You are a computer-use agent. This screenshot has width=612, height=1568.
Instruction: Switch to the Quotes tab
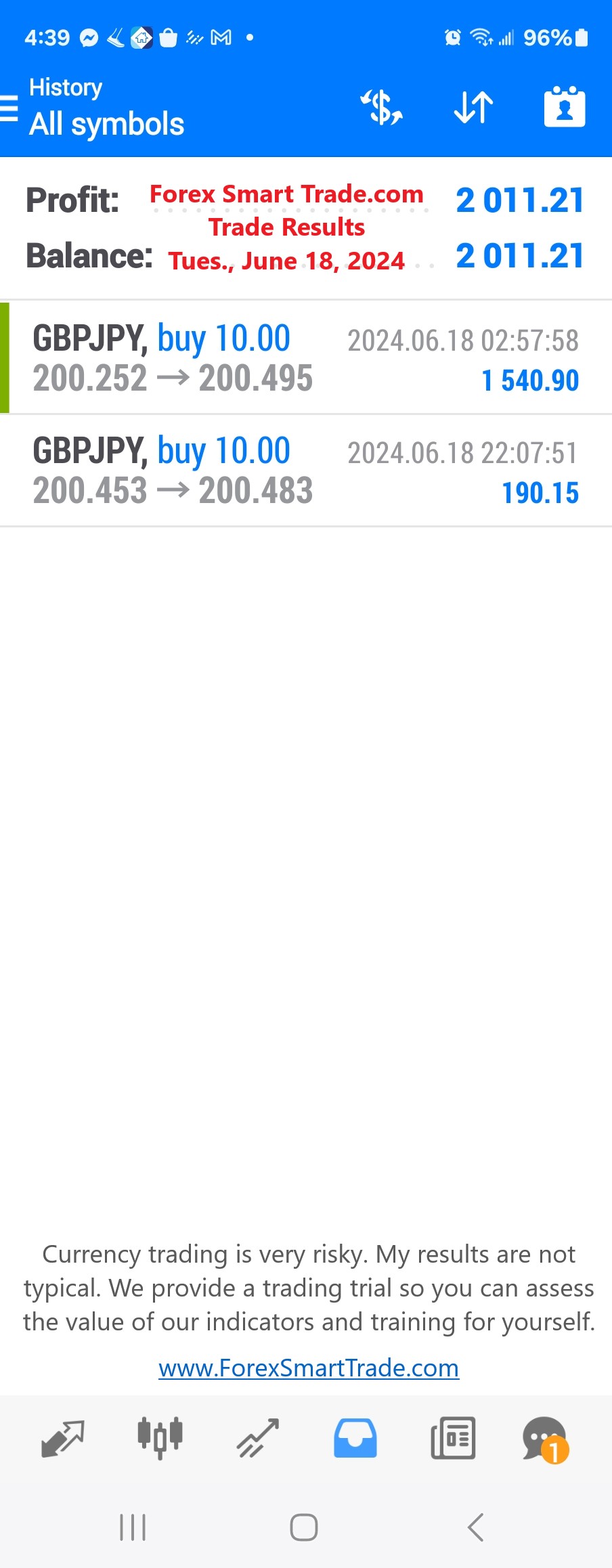[x=62, y=1438]
